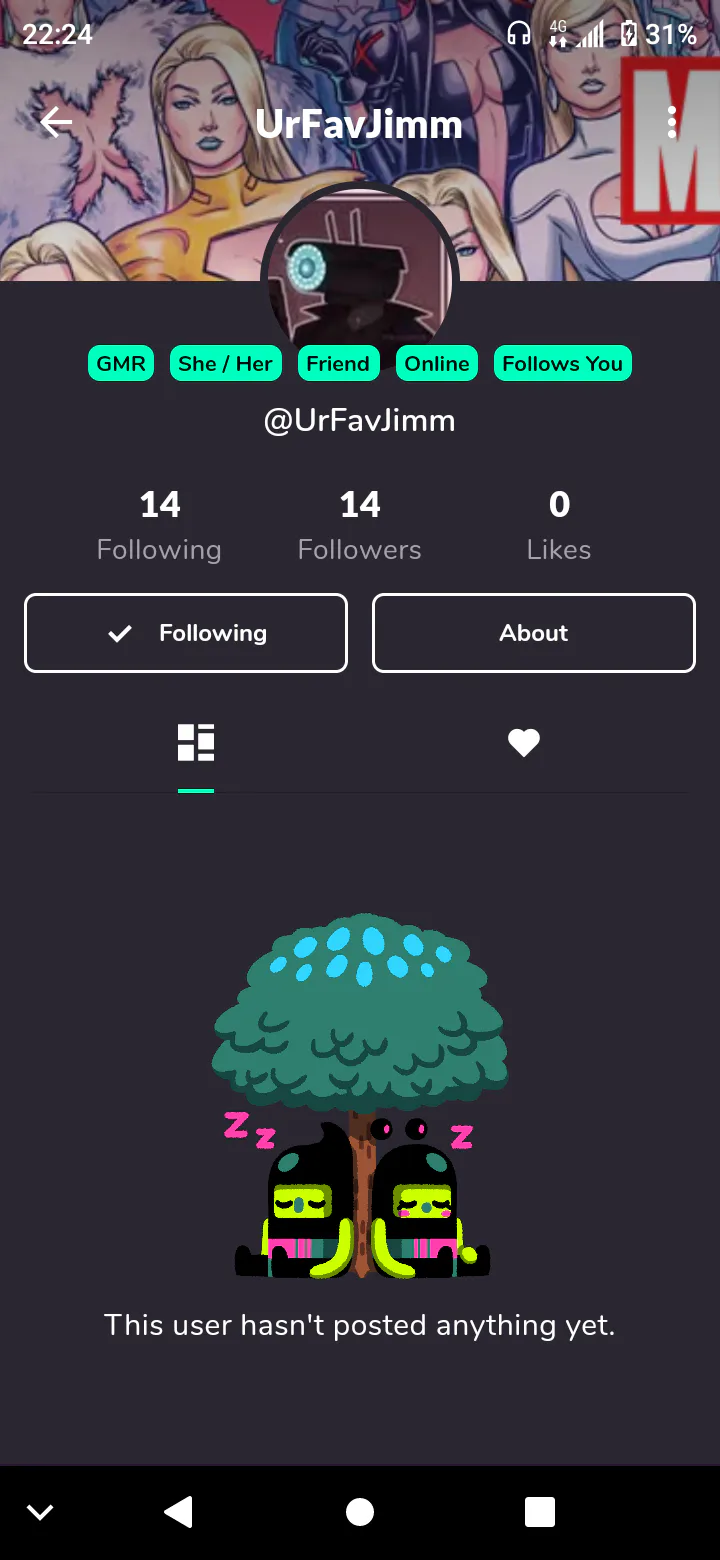
Task: Go to the home screen
Action: click(x=360, y=1512)
